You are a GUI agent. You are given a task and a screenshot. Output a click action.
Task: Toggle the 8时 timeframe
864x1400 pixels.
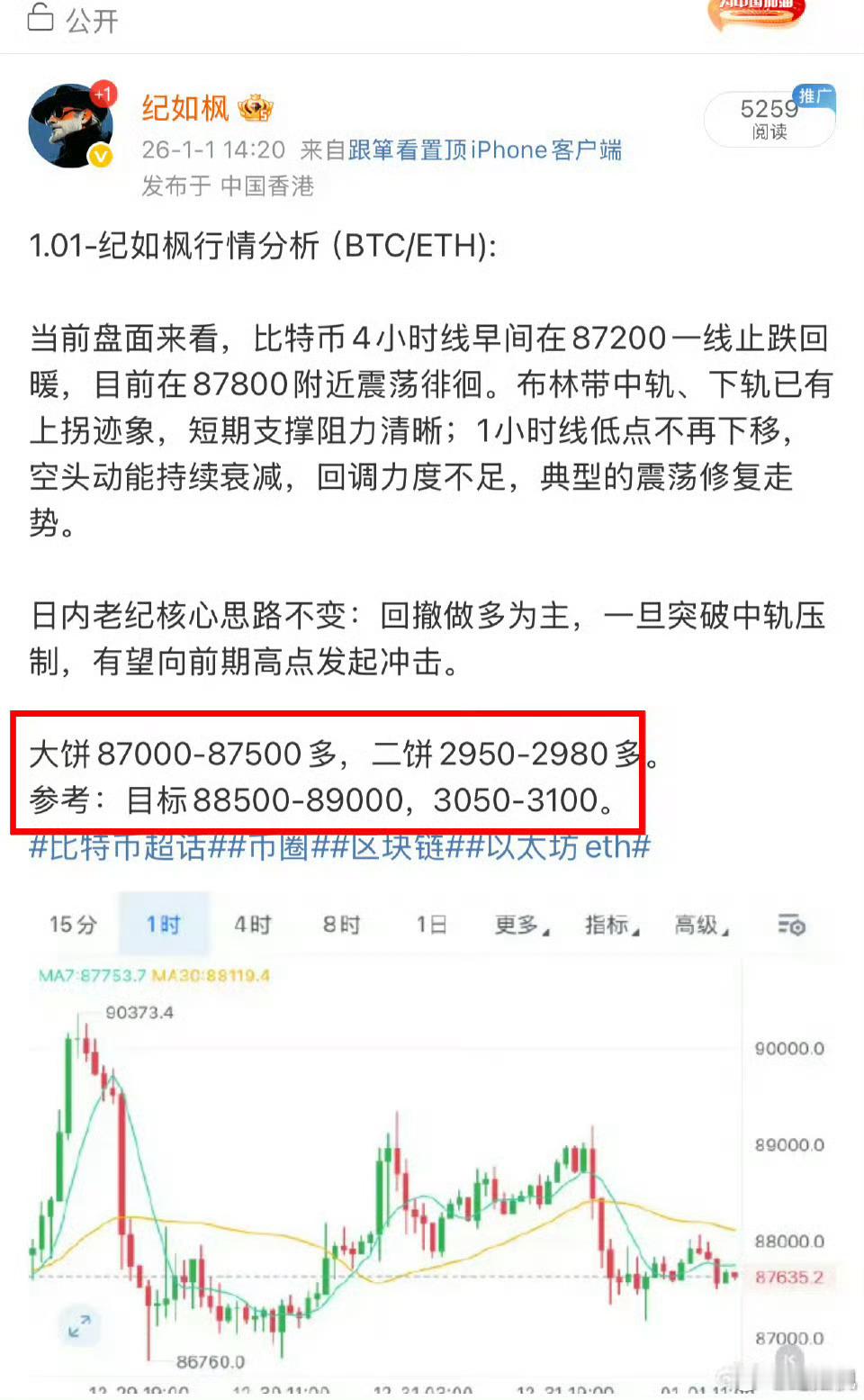click(341, 925)
